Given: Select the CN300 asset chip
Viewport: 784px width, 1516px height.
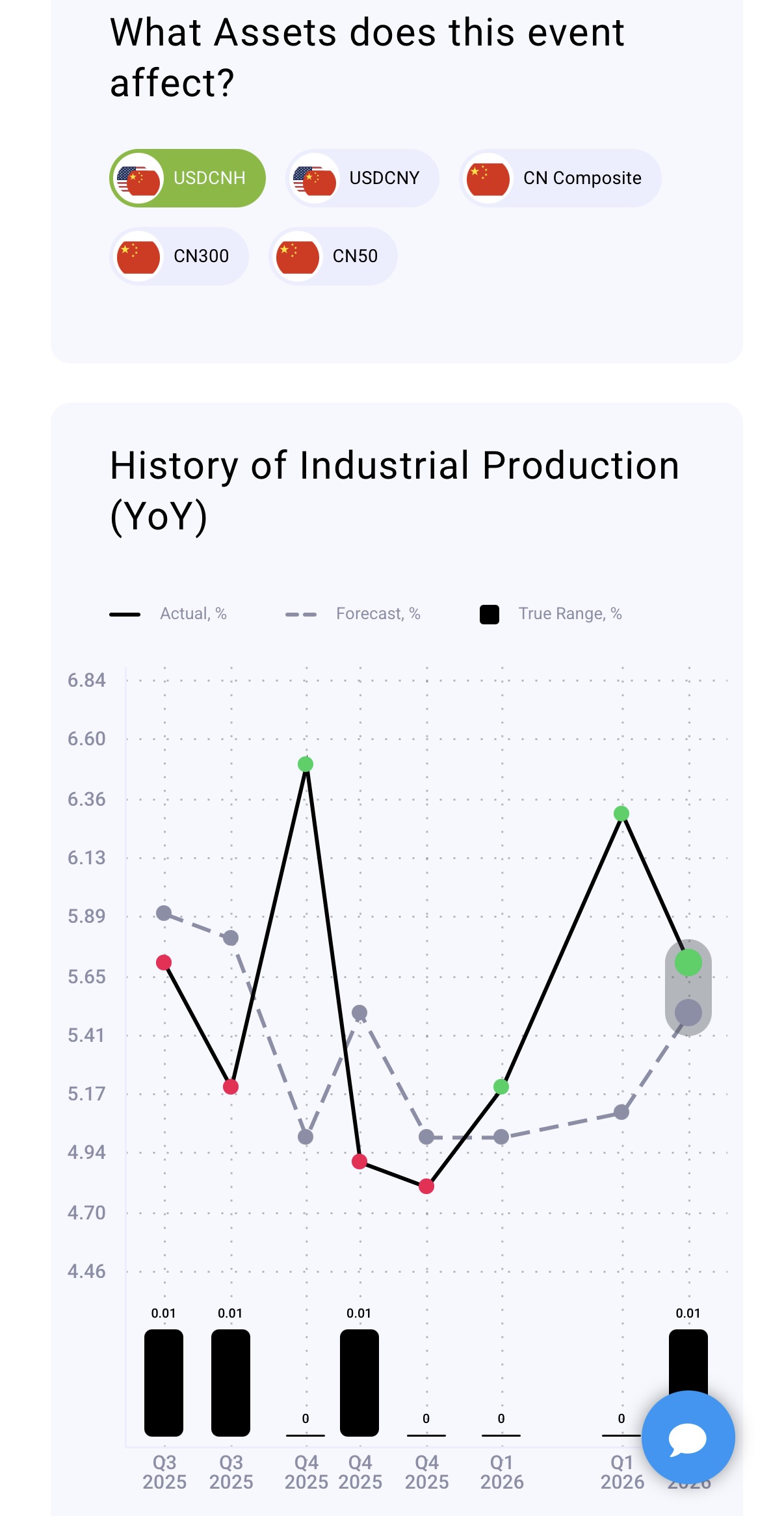Looking at the screenshot, I should (x=179, y=256).
